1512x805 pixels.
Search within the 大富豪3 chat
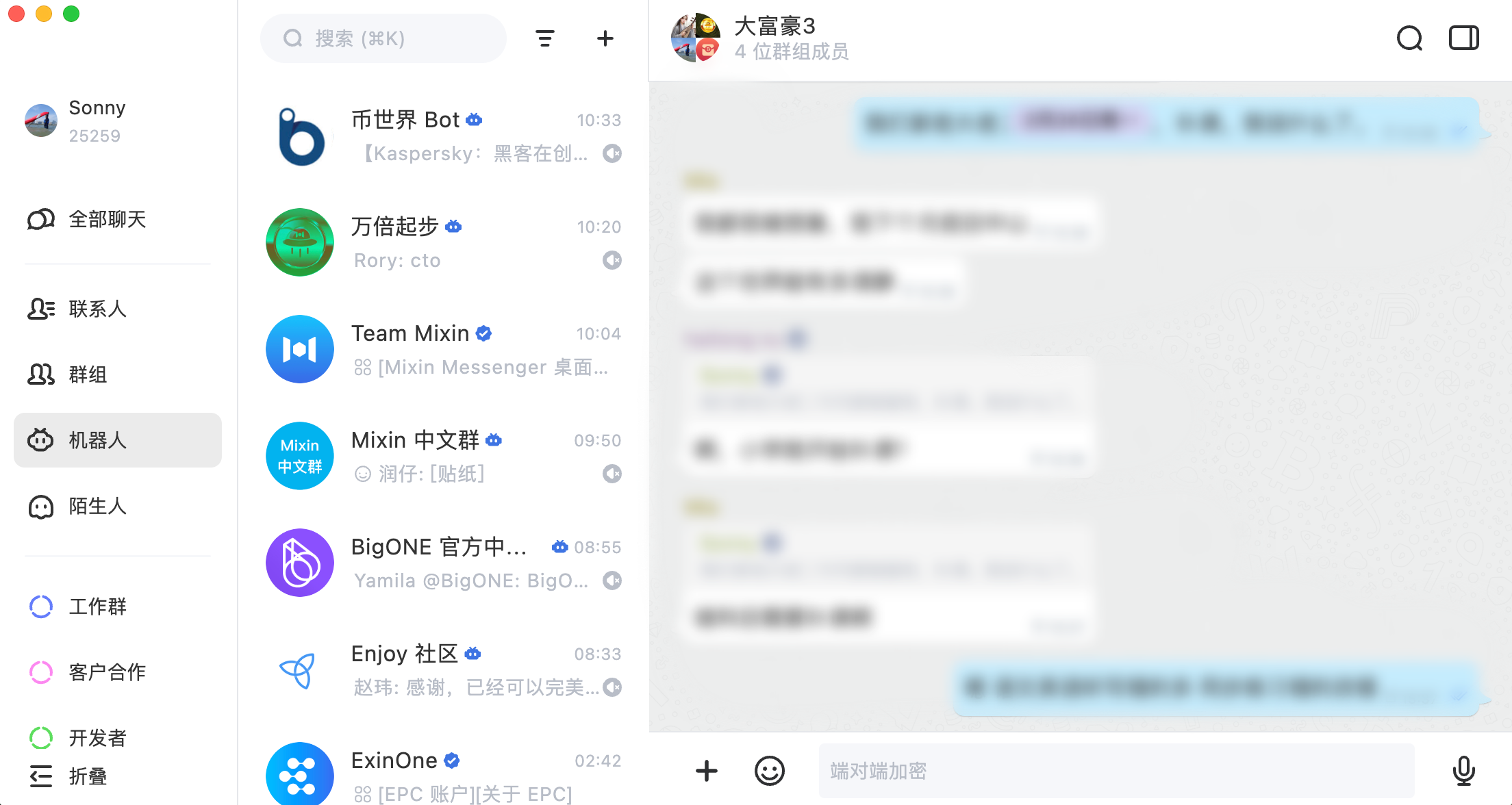1409,38
